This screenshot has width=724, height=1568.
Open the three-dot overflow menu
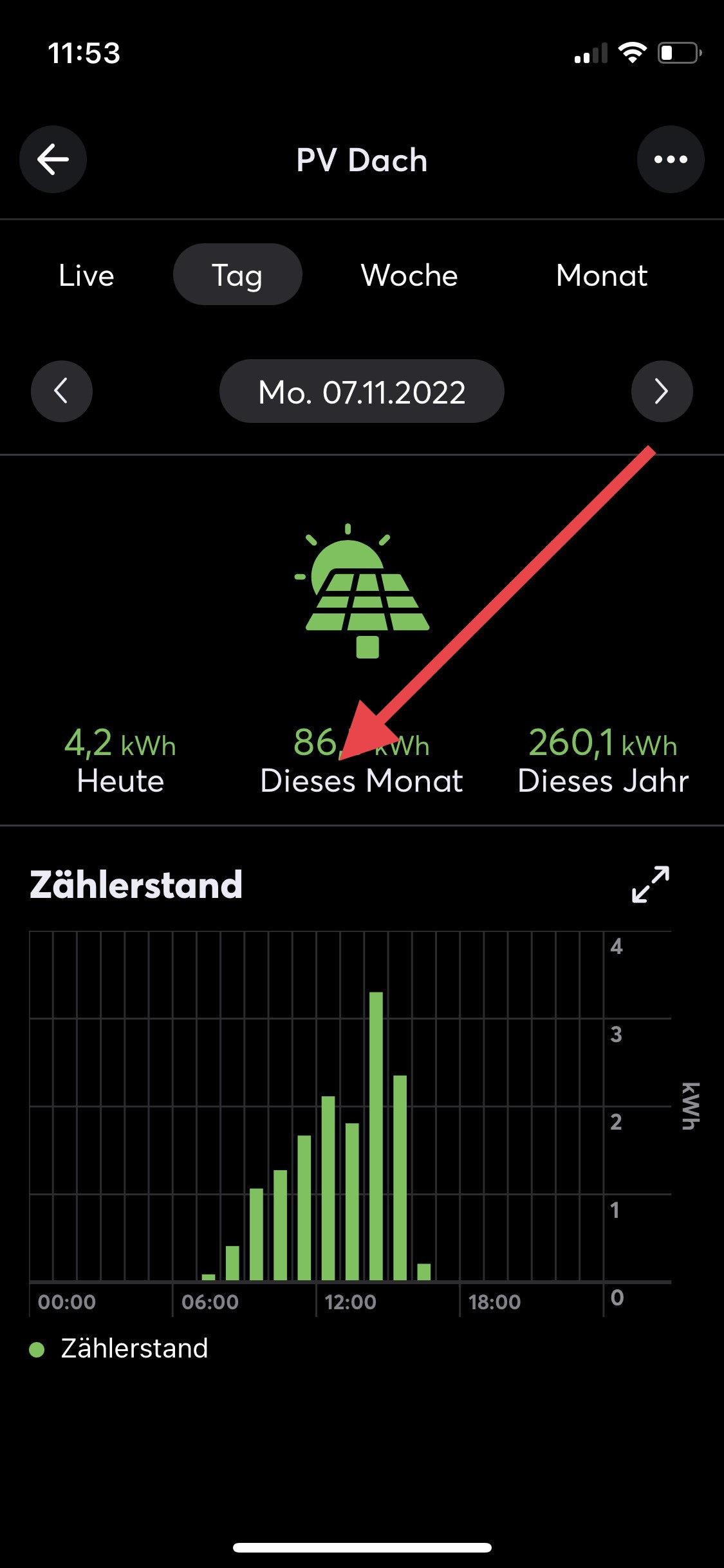coord(670,159)
